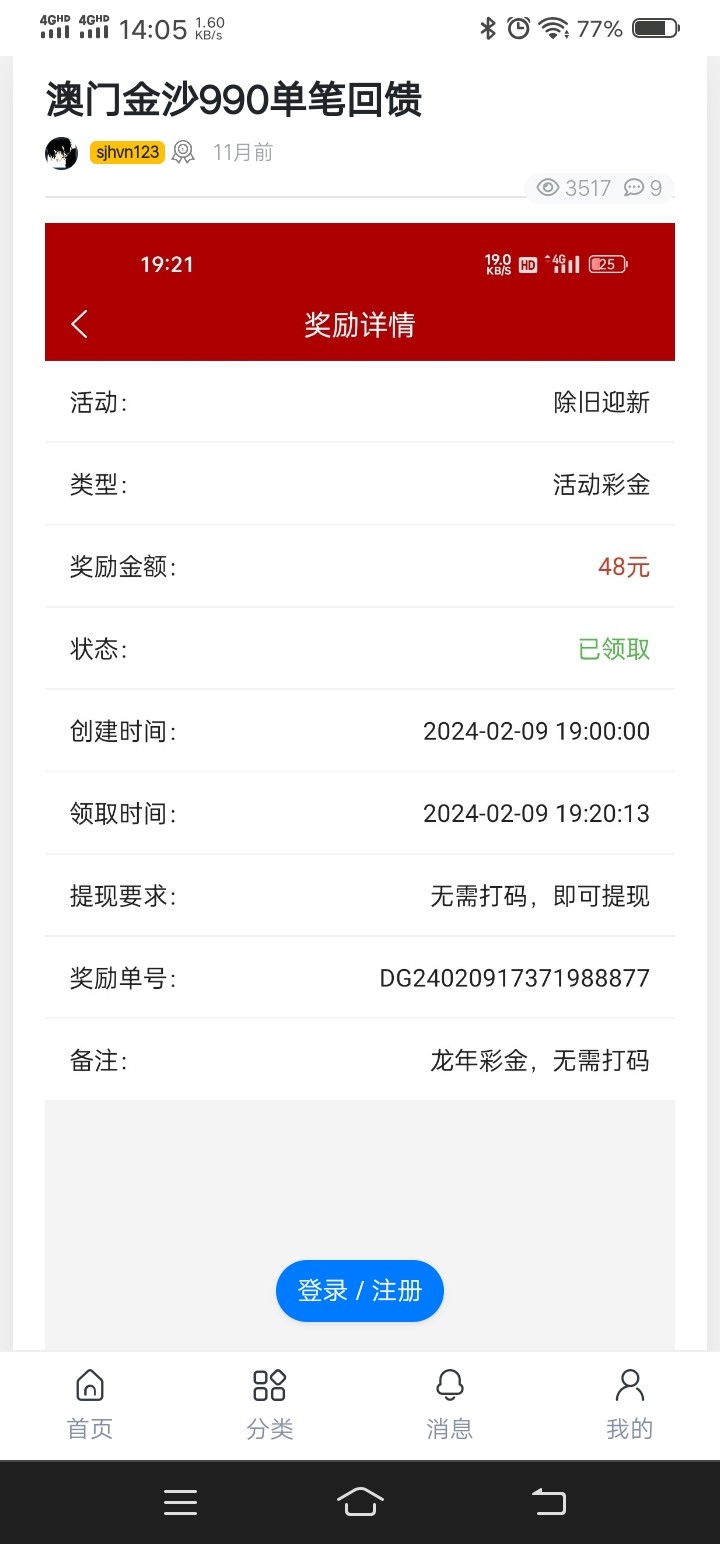Screen dimensions: 720x1544
Task: Go to the 我的 tab
Action: click(629, 1404)
